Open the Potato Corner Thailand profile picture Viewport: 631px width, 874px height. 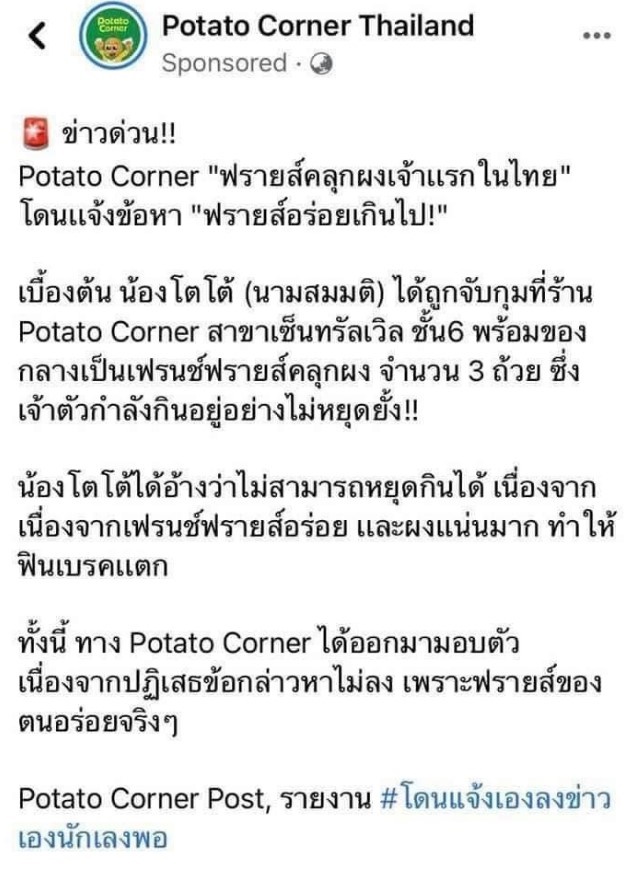pyautogui.click(x=114, y=38)
